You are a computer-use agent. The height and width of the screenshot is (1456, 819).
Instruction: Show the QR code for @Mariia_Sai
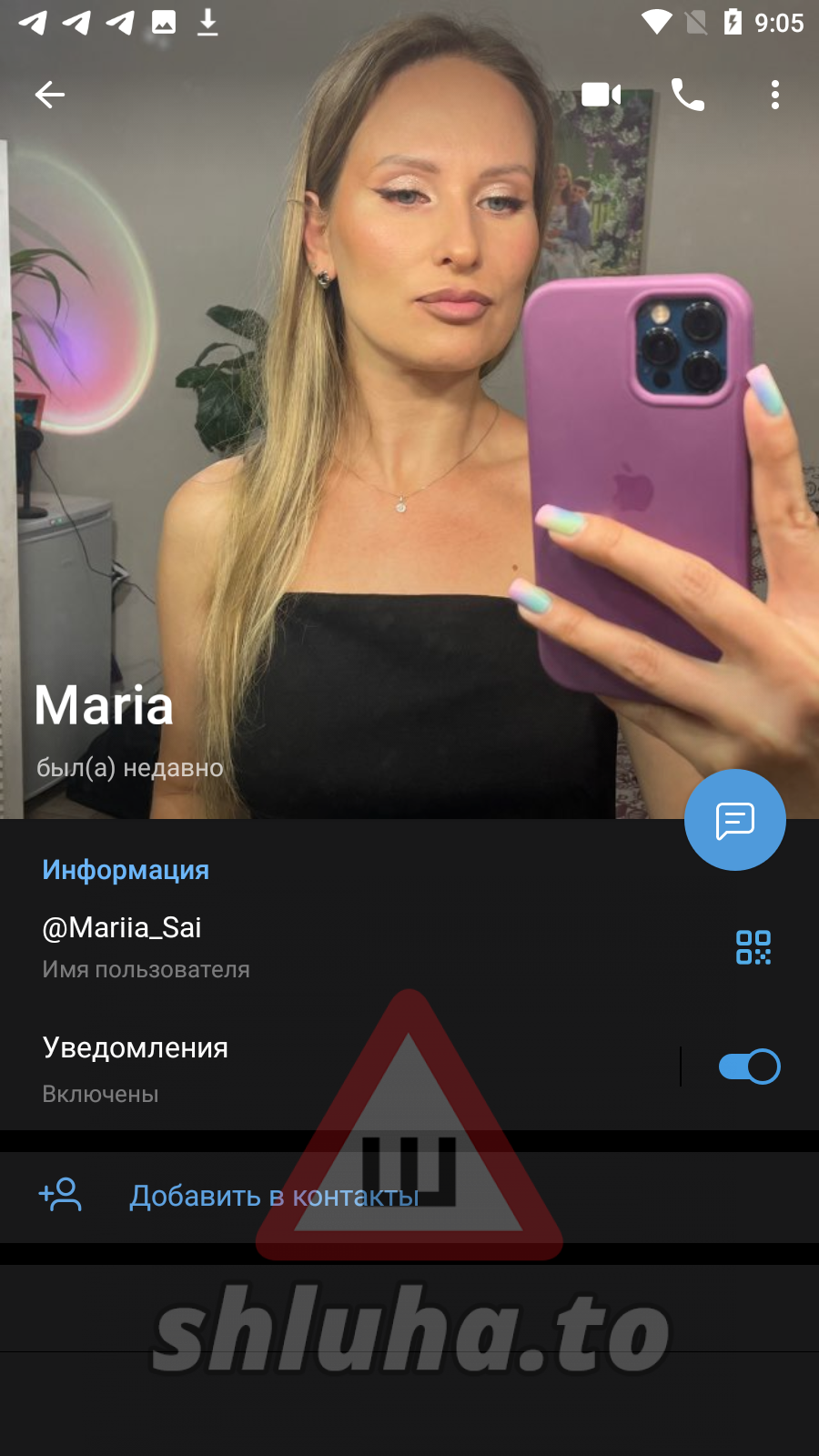(x=753, y=947)
